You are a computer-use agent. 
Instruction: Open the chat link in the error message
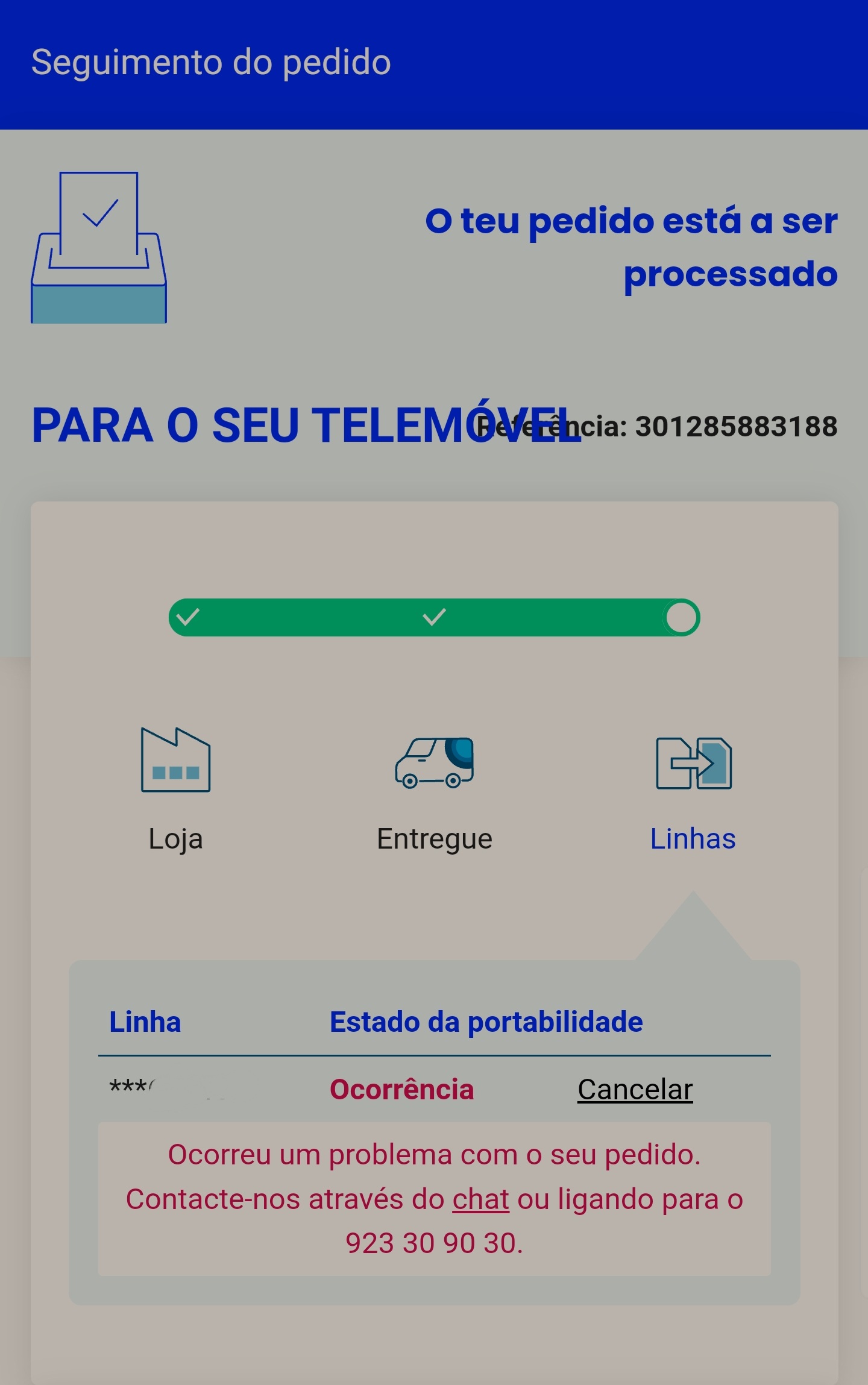coord(480,1199)
